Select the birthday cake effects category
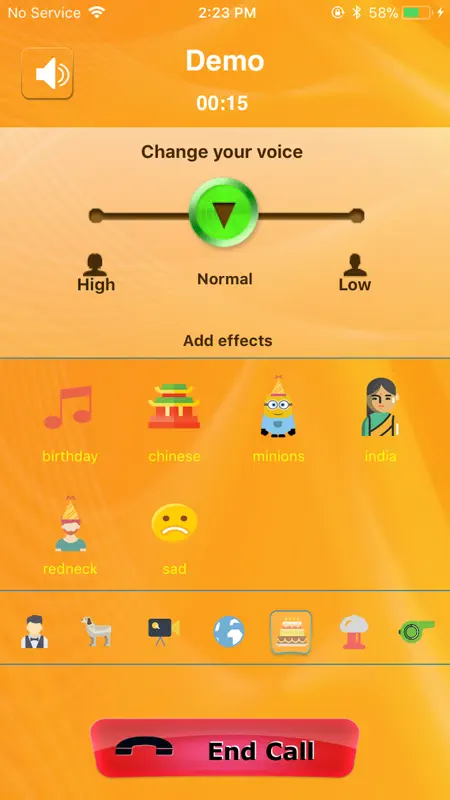 (290, 632)
